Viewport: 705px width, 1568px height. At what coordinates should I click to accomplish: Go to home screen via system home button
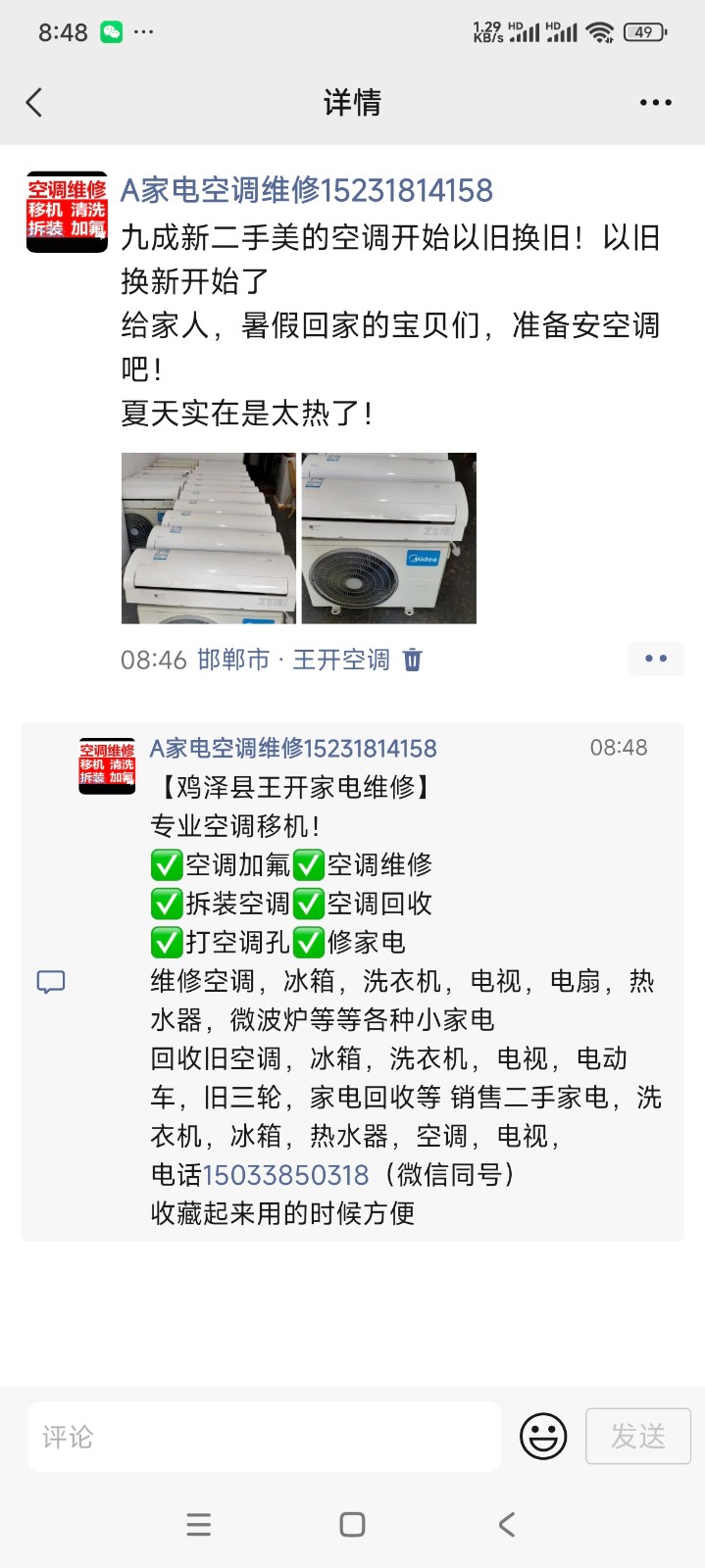(x=352, y=1524)
